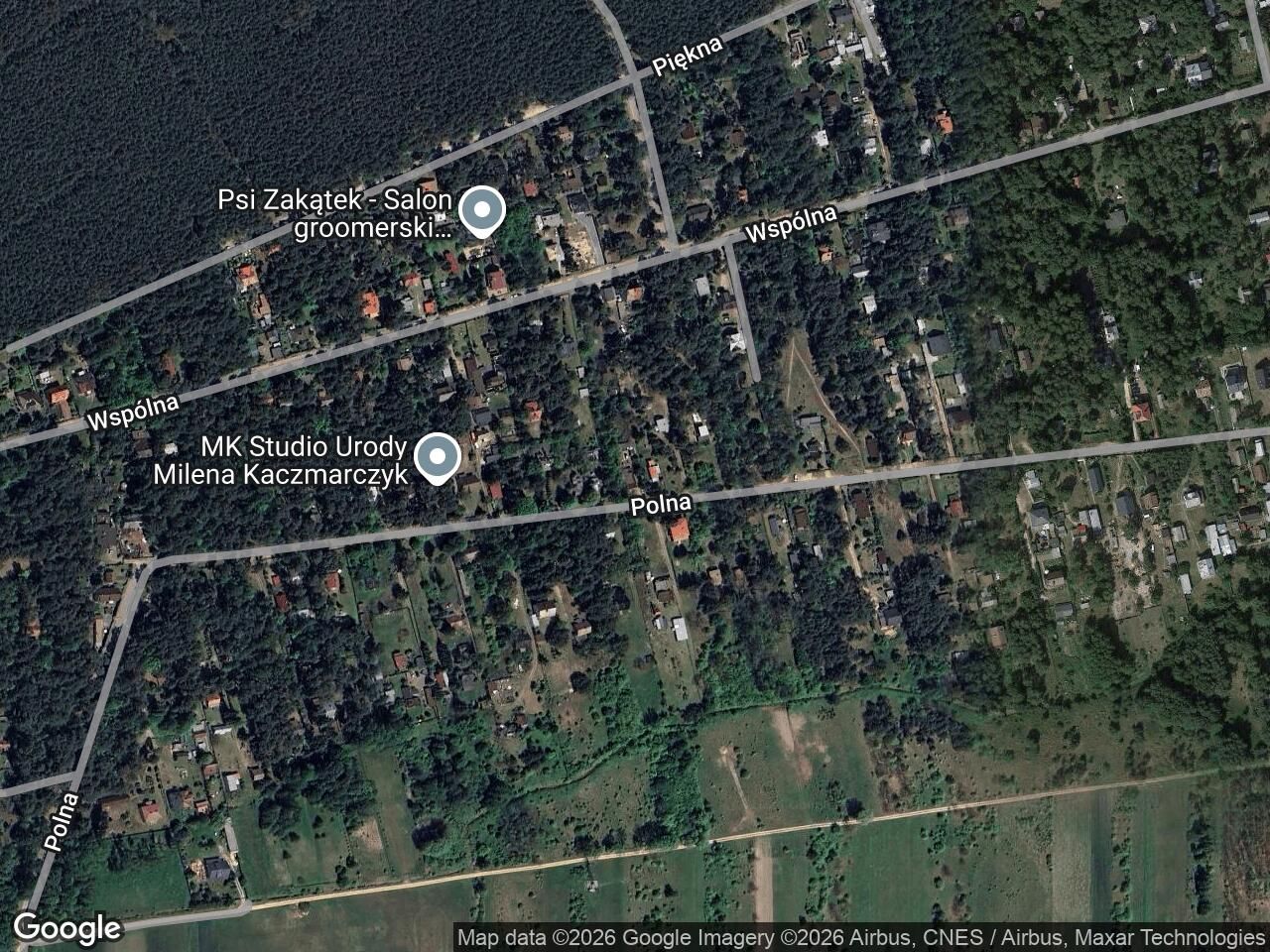The image size is (1270, 952).
Task: Select the MK Studio Urody Milena Kaczmarczyk pin
Action: [437, 457]
